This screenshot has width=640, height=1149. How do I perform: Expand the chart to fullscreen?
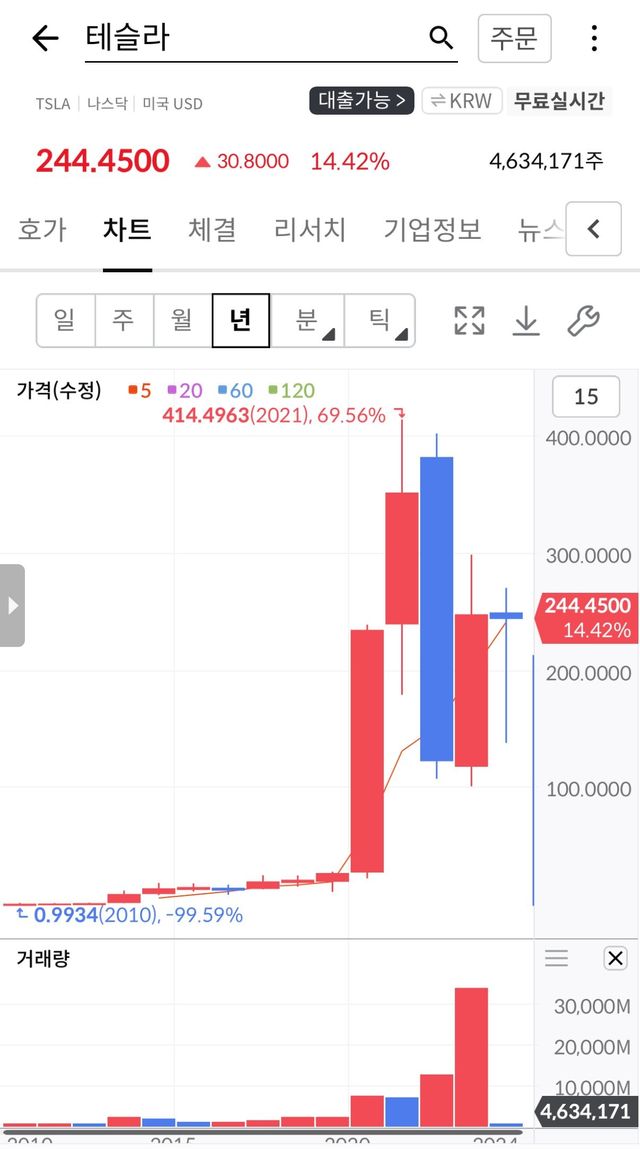pos(469,320)
